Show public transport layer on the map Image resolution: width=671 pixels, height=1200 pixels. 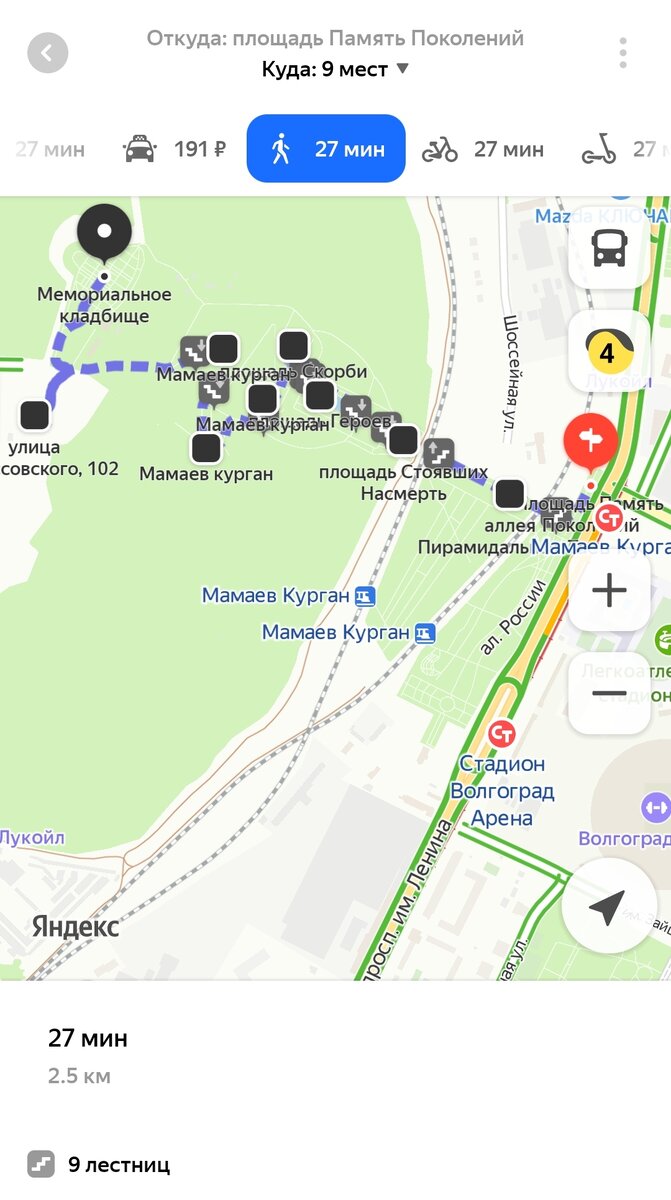[x=609, y=248]
